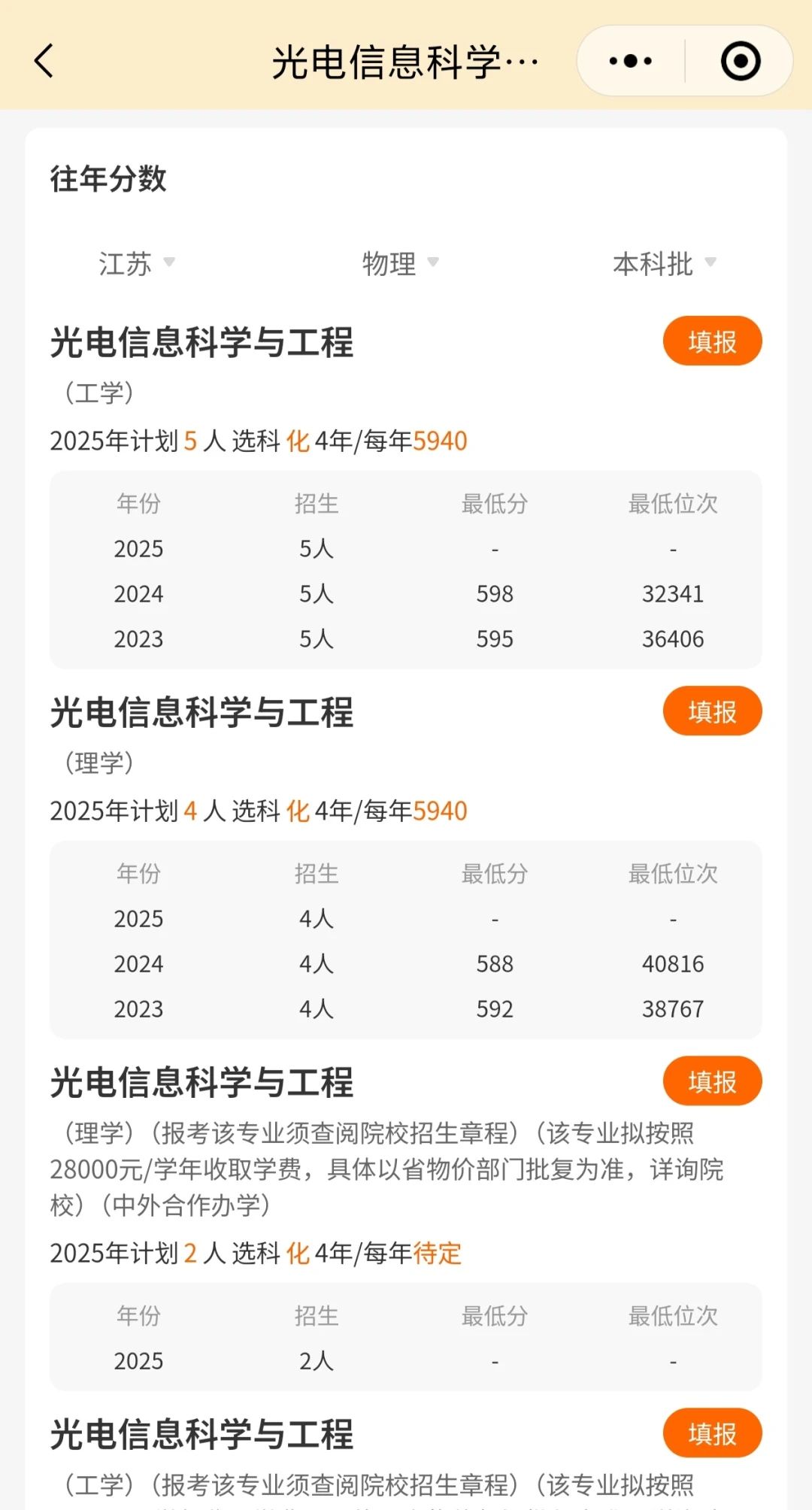Close the mini program with the circle button
The width and height of the screenshot is (812, 1510).
point(741,61)
